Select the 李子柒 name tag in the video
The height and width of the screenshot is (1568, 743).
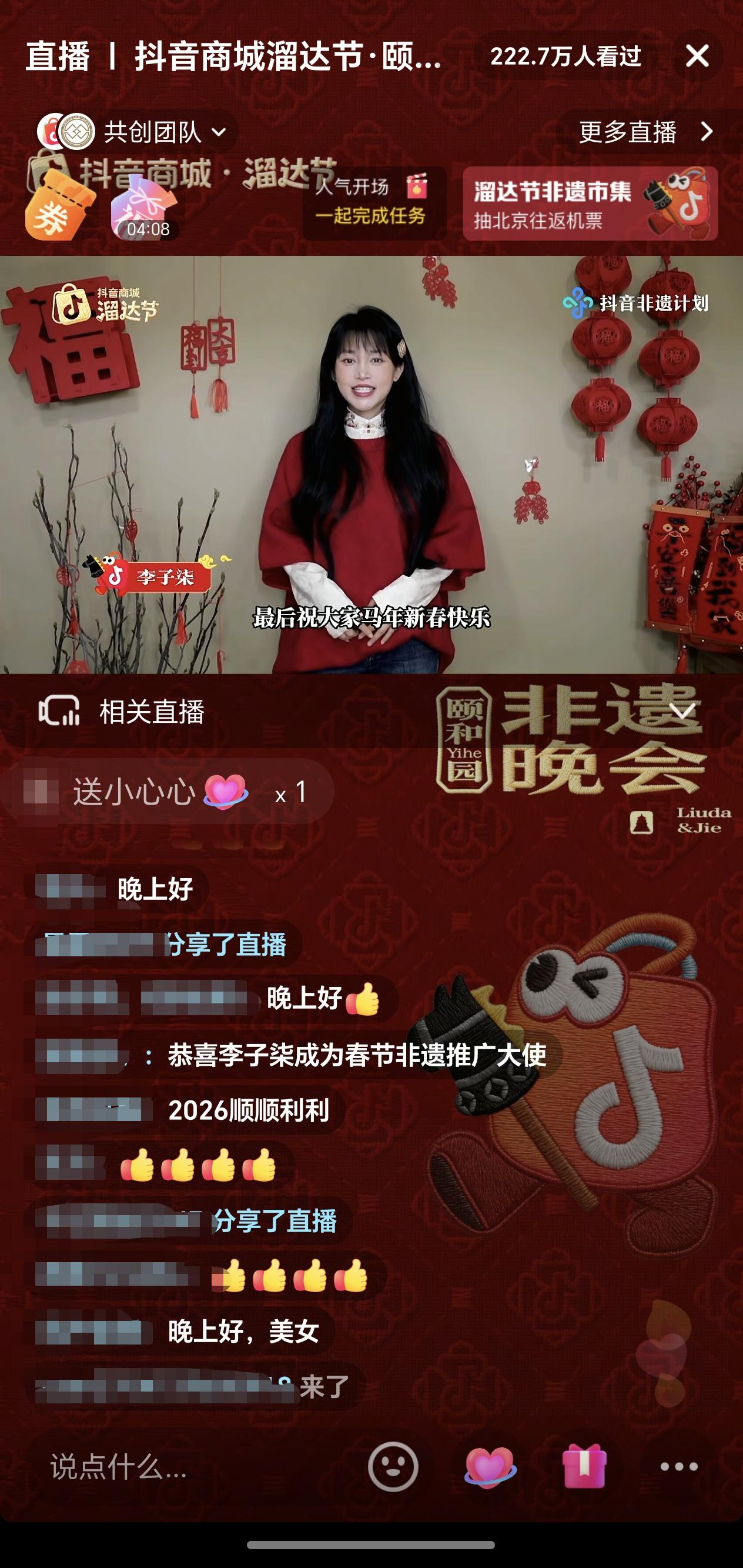pos(150,576)
